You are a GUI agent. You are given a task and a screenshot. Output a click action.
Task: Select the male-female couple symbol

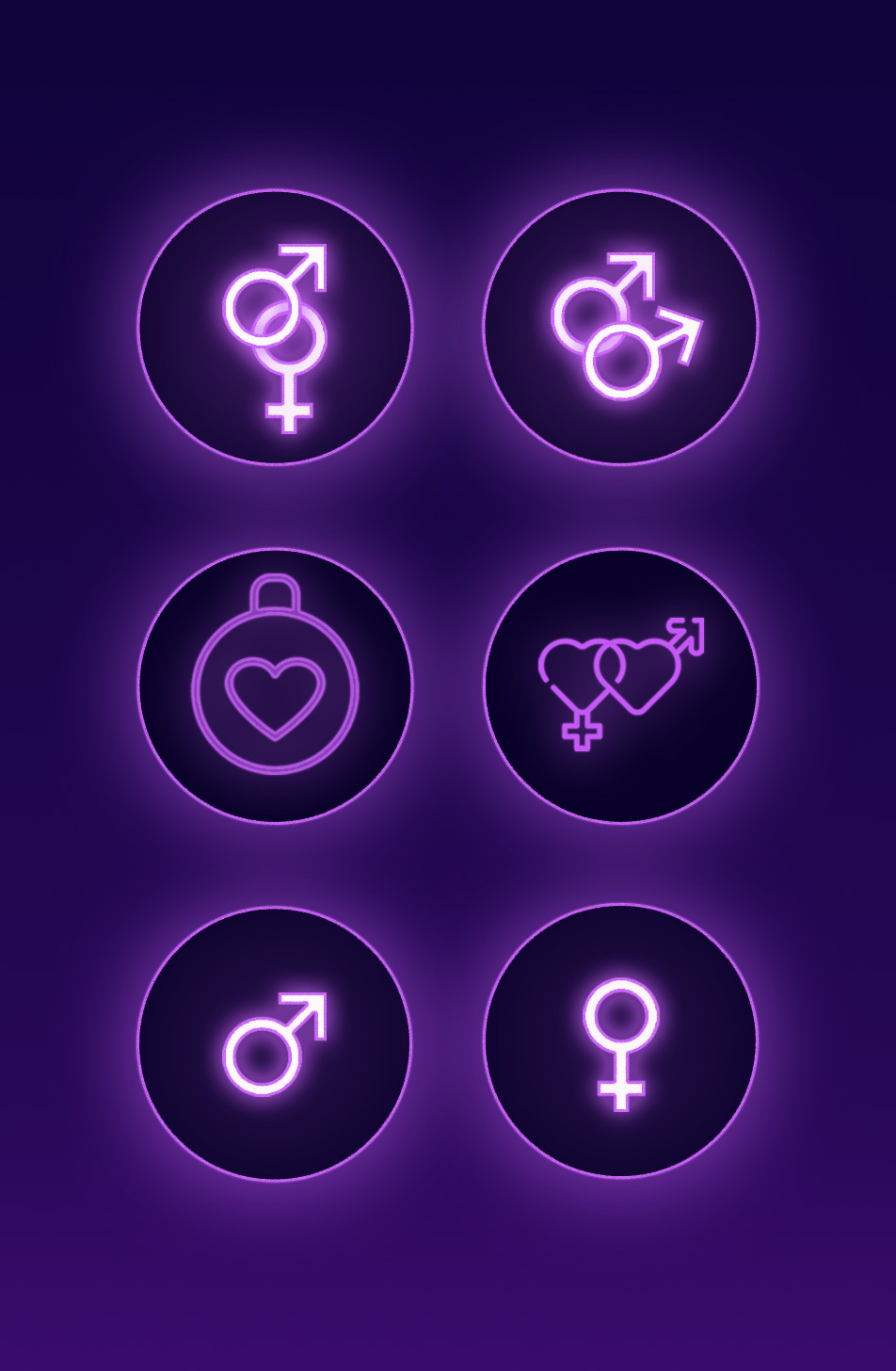[x=275, y=328]
